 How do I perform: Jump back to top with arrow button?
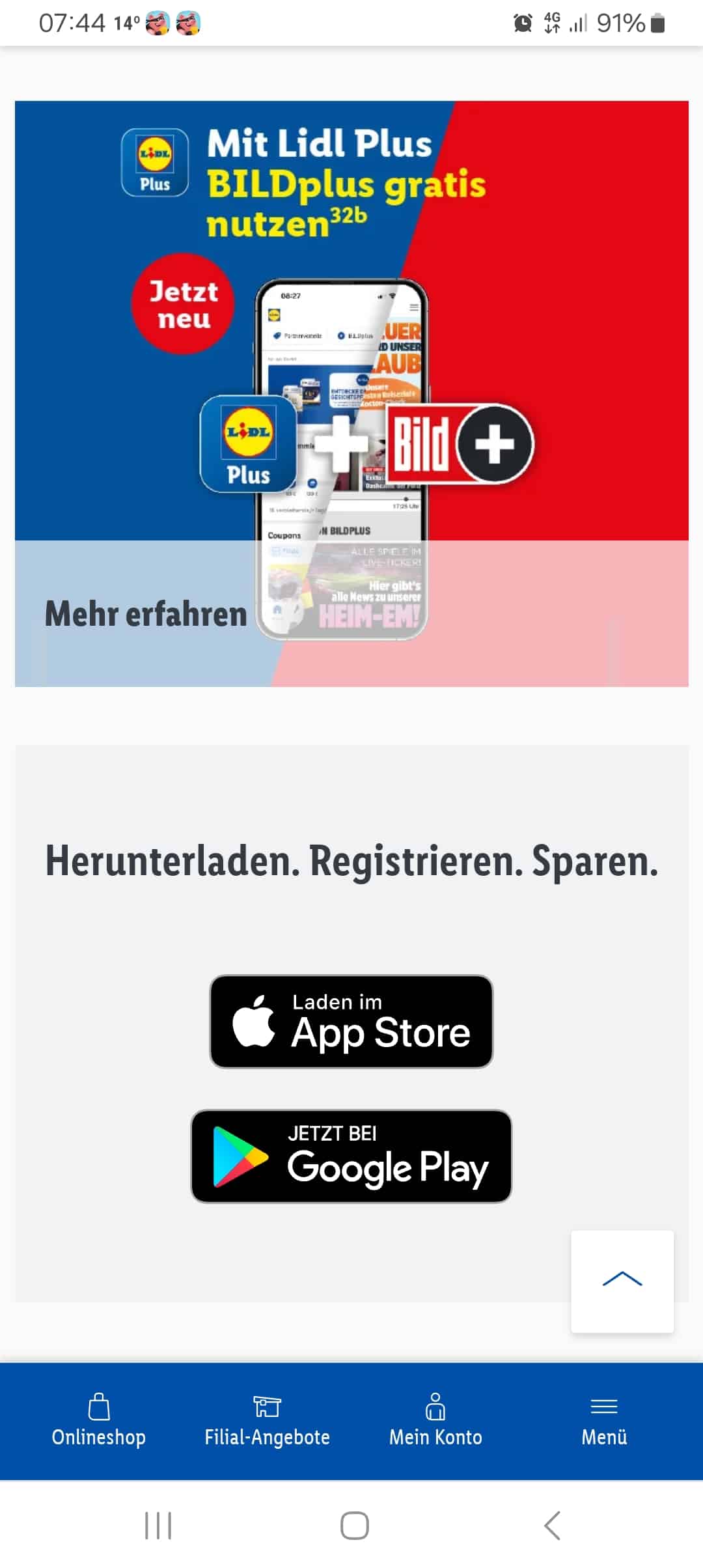tap(622, 1281)
